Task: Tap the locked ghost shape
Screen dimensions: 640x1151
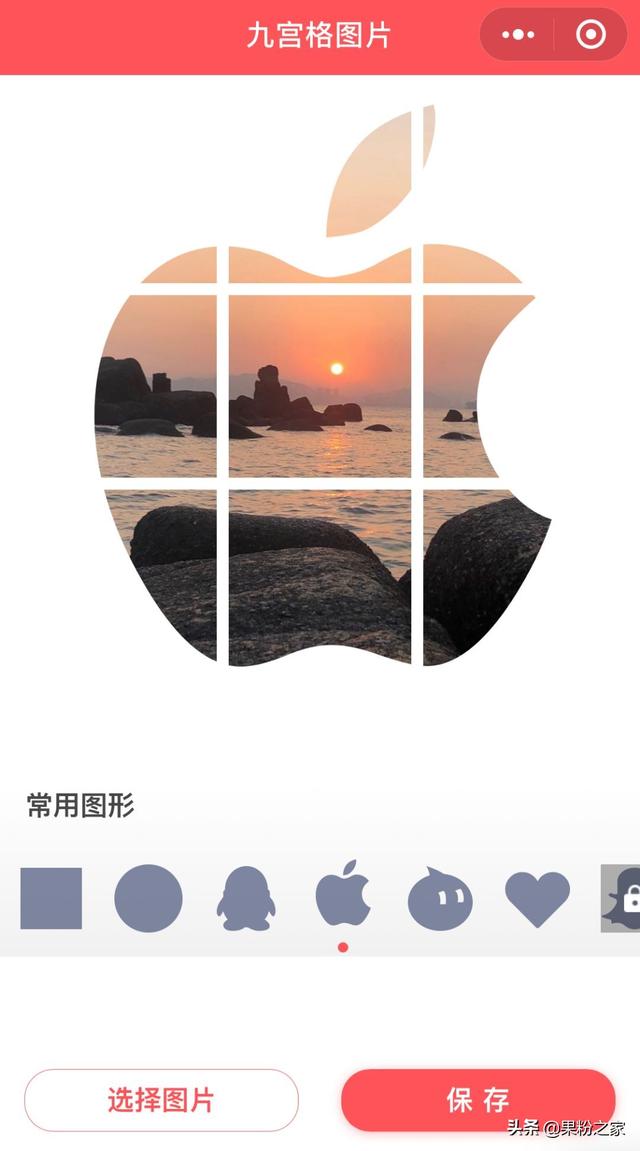Action: (x=620, y=898)
